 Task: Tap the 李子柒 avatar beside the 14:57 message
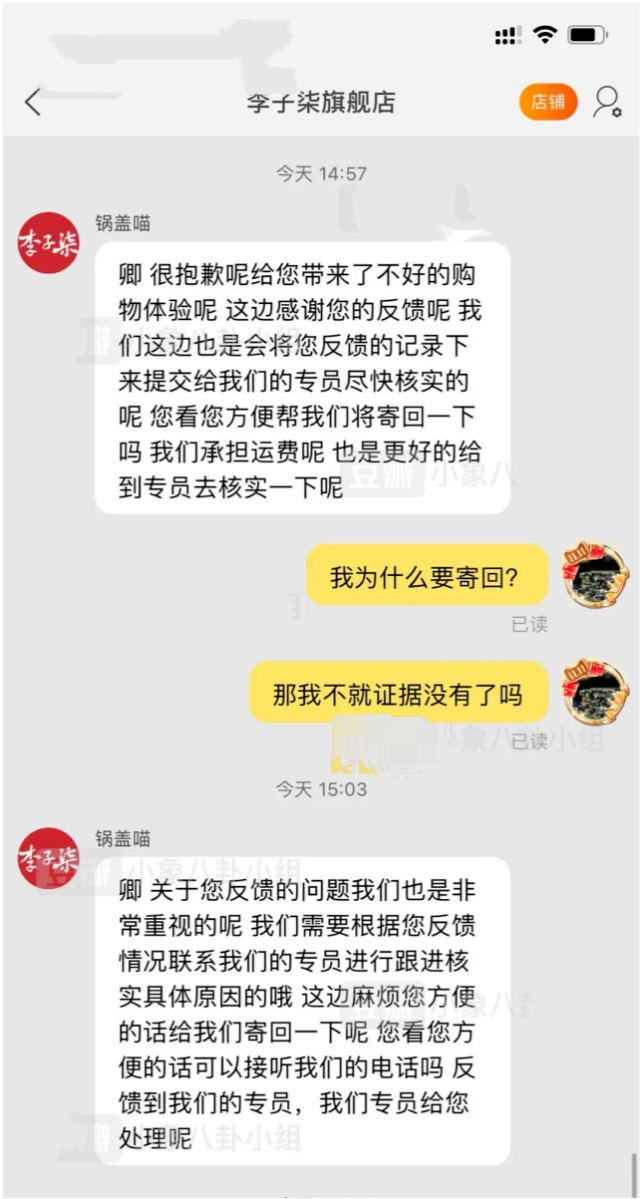coord(48,242)
